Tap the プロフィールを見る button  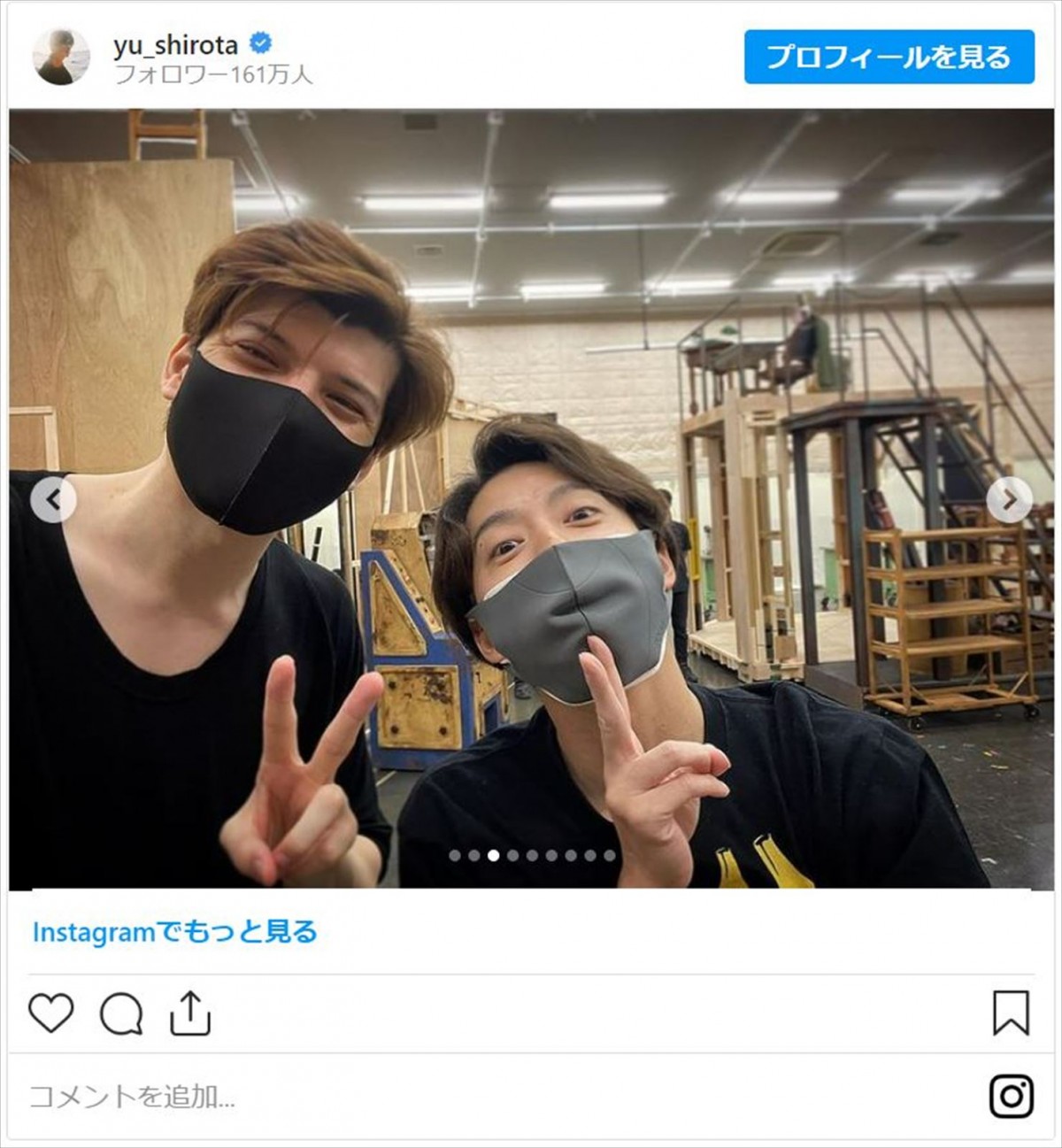[889, 57]
